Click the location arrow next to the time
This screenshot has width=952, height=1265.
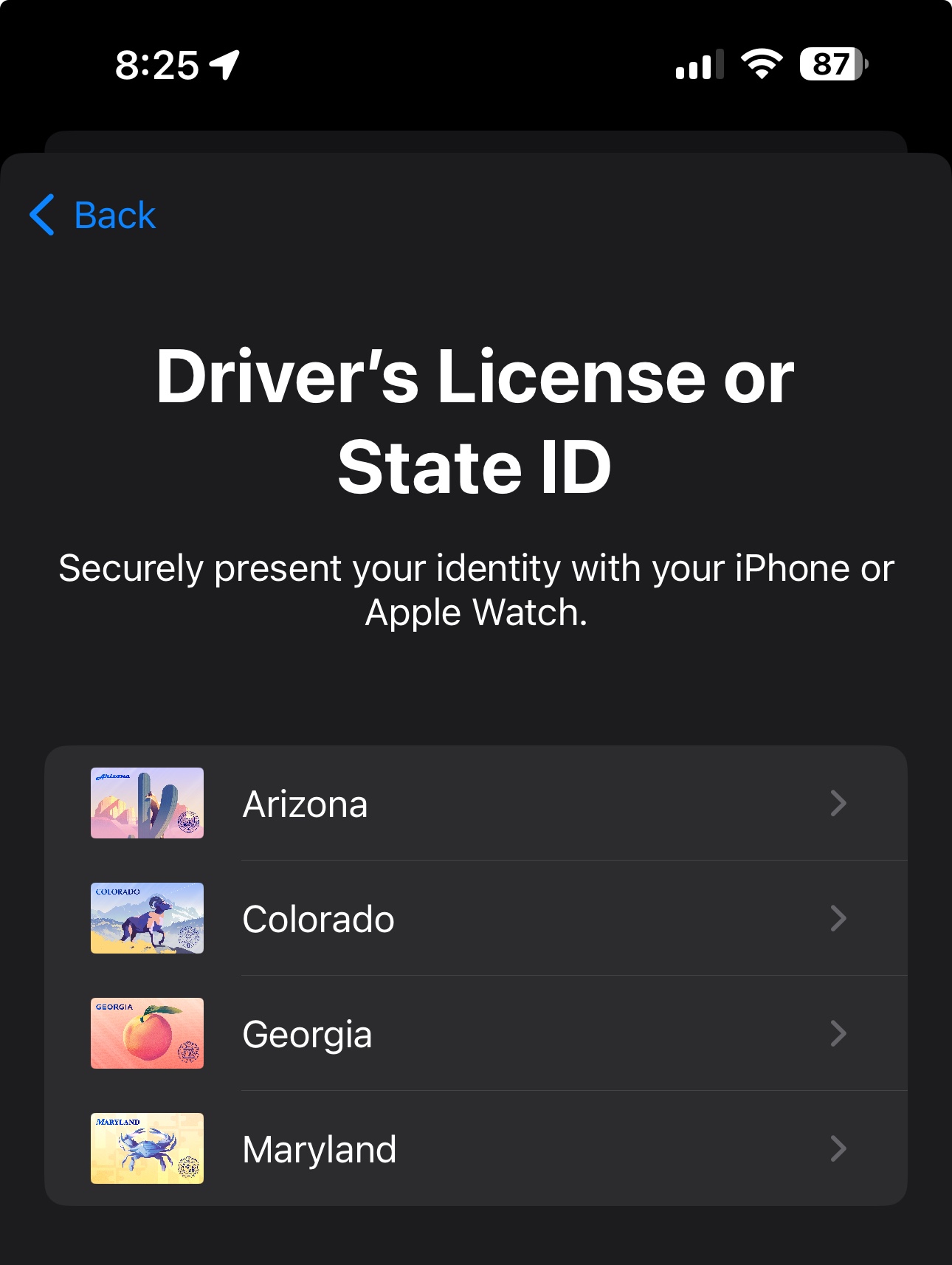click(224, 66)
